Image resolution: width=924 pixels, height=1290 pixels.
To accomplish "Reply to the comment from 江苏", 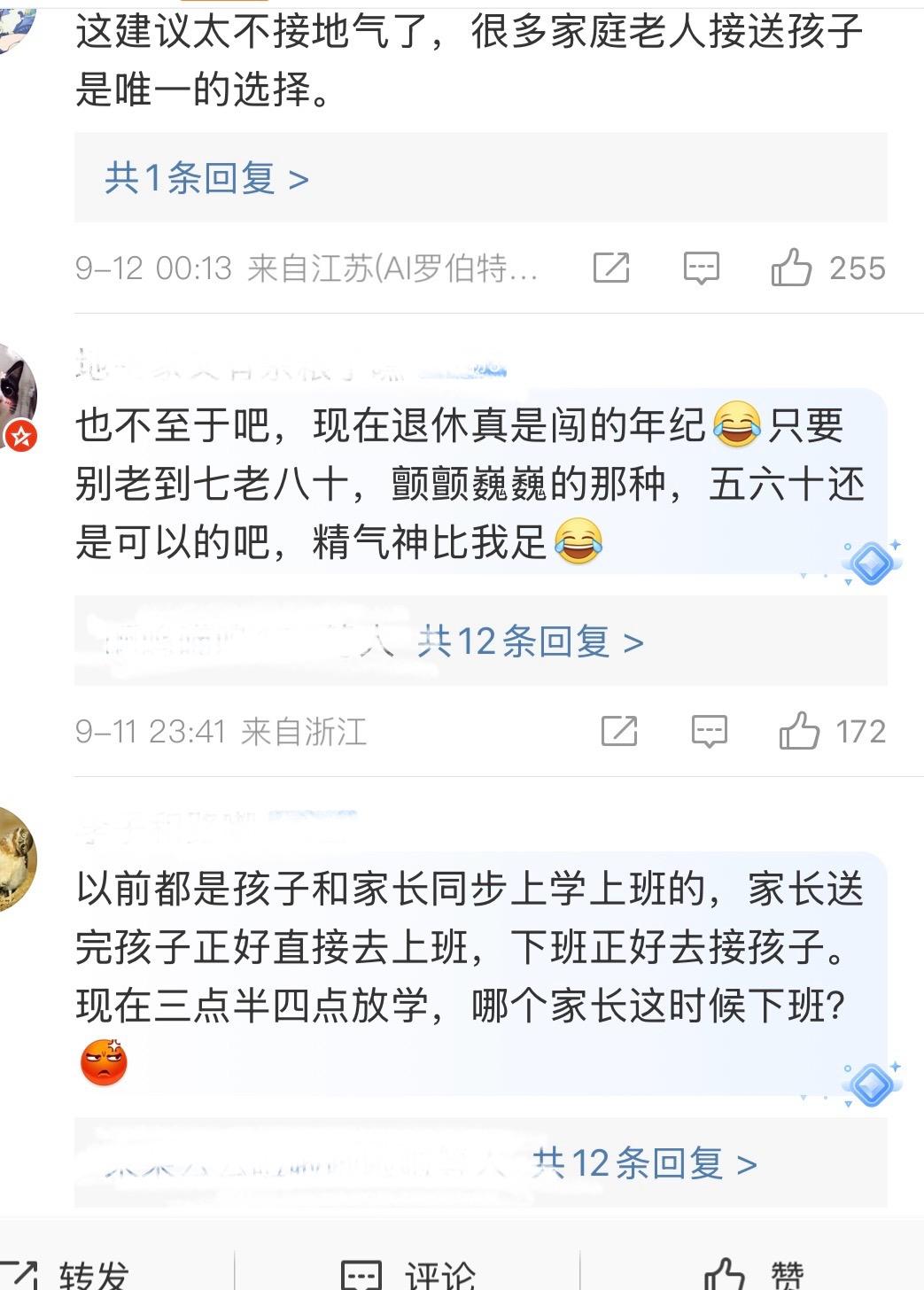I will [x=701, y=268].
